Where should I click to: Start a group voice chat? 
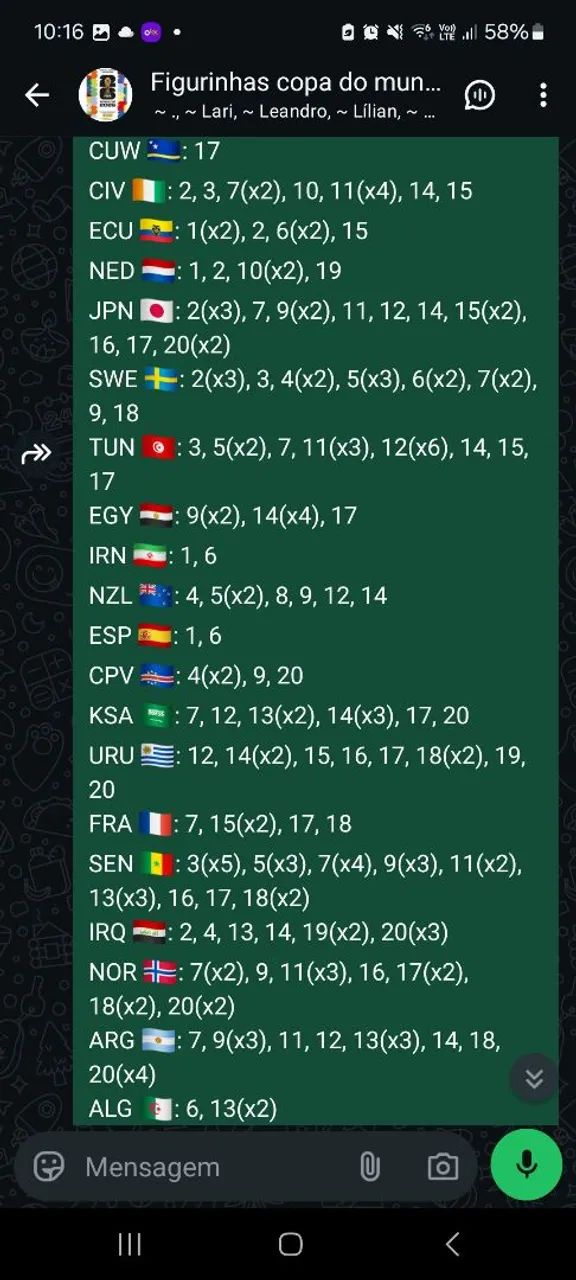(x=481, y=95)
